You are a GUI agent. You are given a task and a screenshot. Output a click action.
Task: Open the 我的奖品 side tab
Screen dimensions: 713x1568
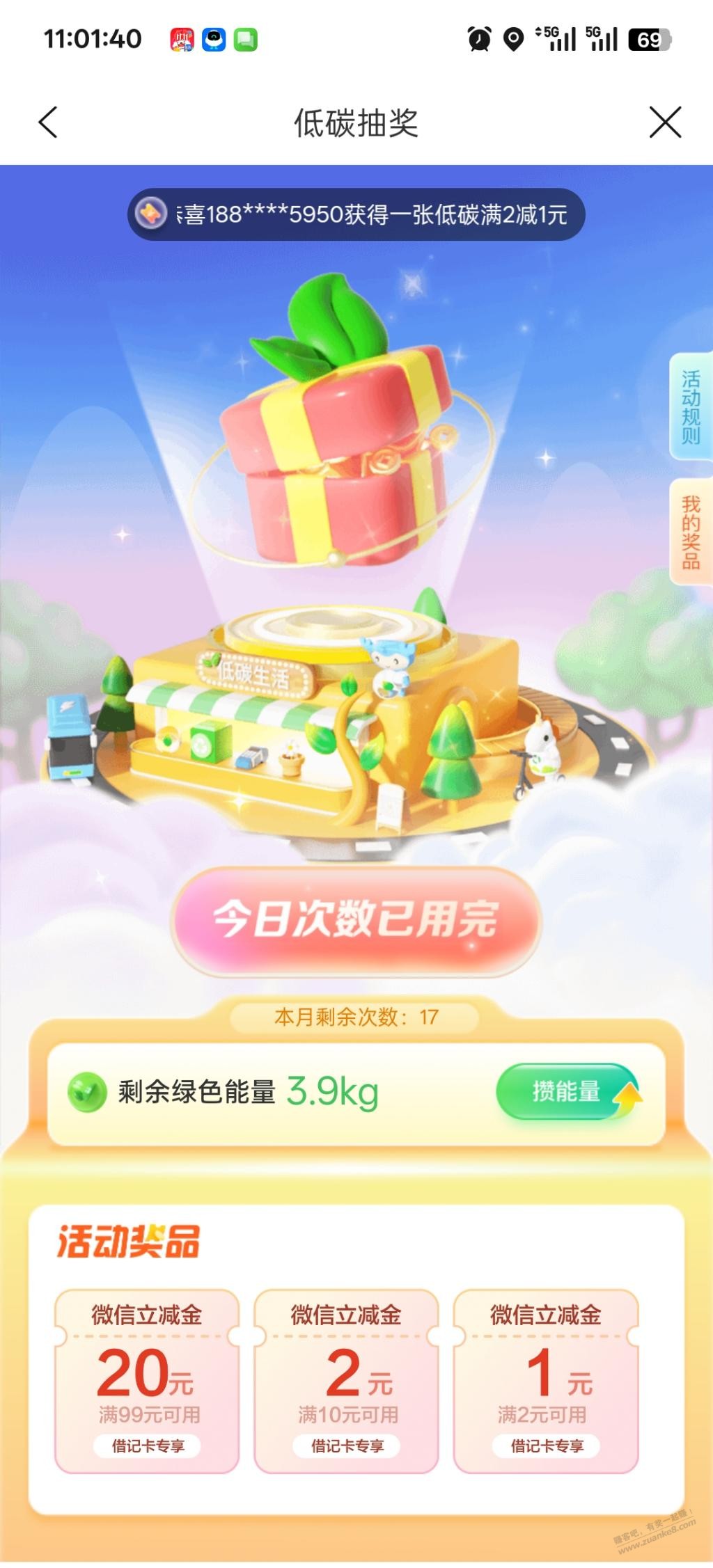coord(691,532)
